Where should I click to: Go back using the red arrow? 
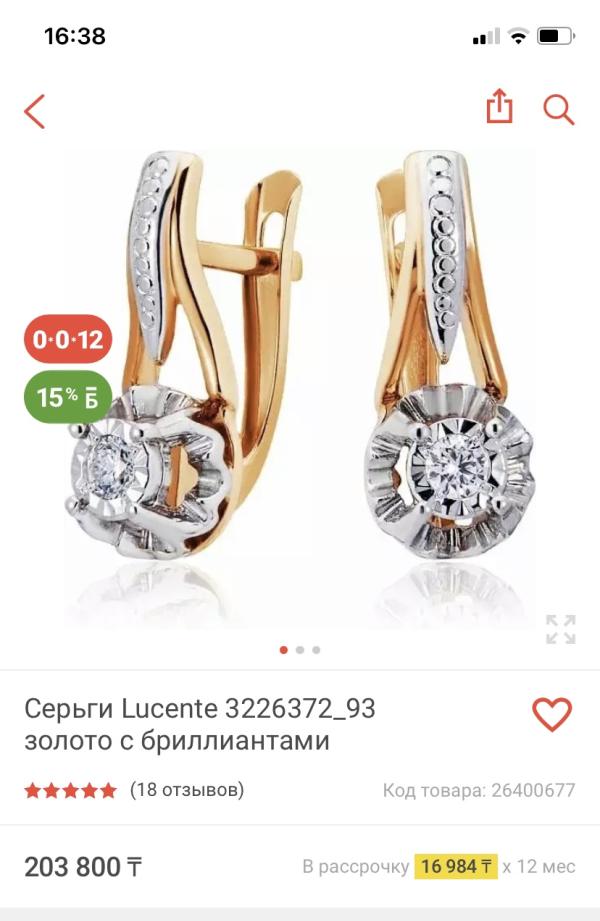pyautogui.click(x=35, y=111)
